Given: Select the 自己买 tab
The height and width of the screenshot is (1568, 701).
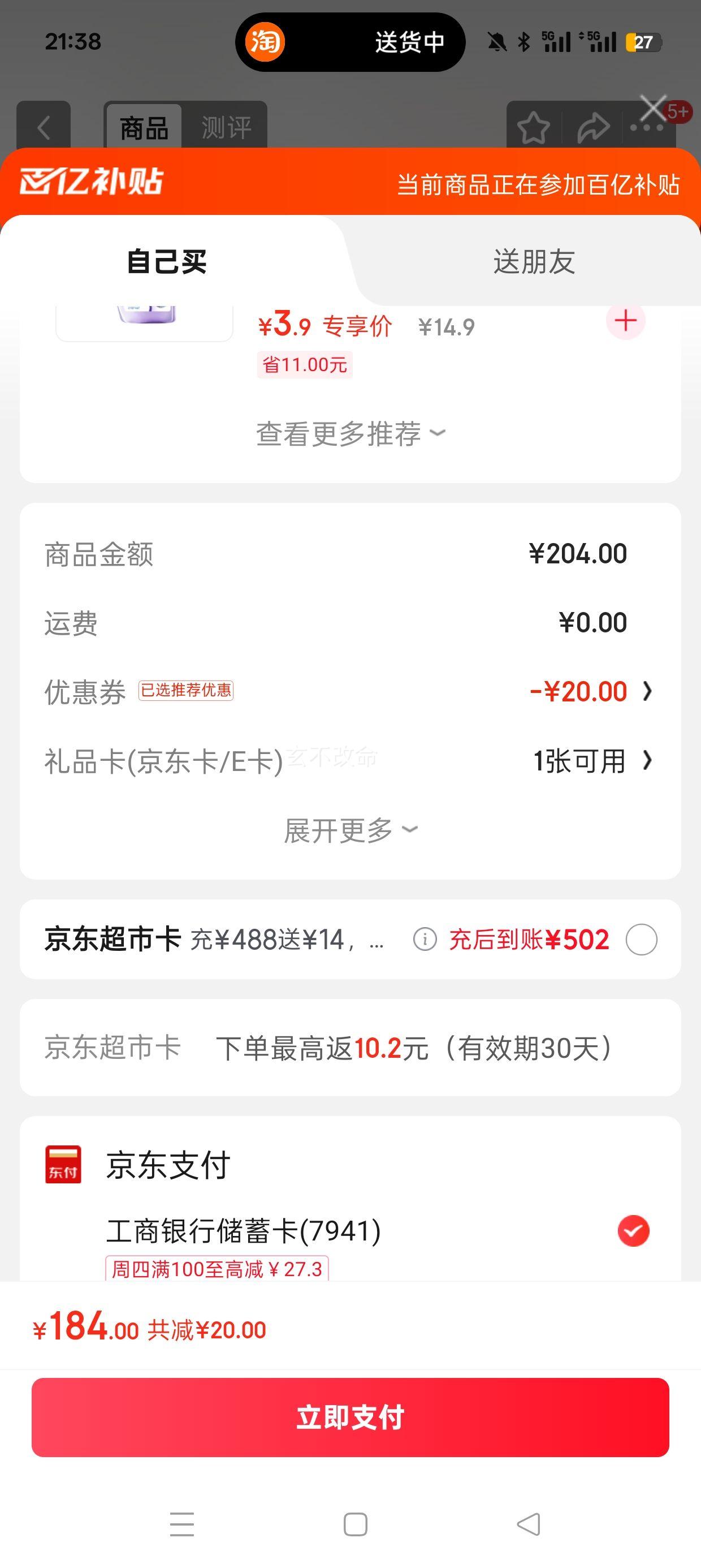Looking at the screenshot, I should (x=167, y=262).
